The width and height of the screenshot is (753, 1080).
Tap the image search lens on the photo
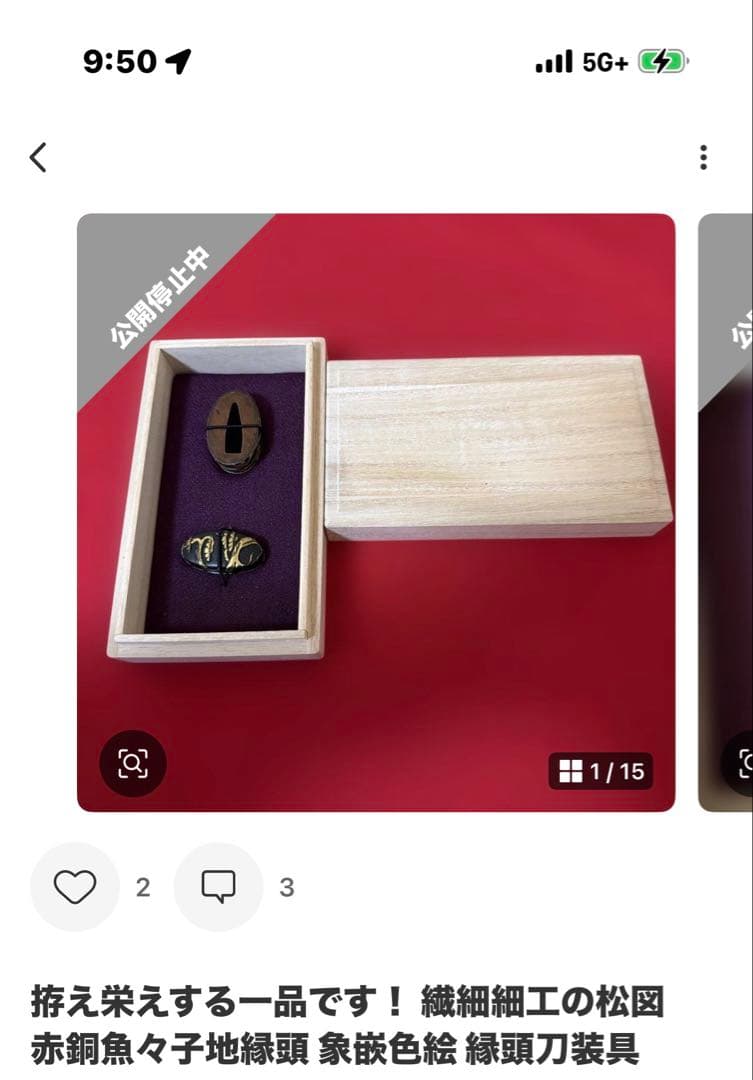click(x=130, y=763)
